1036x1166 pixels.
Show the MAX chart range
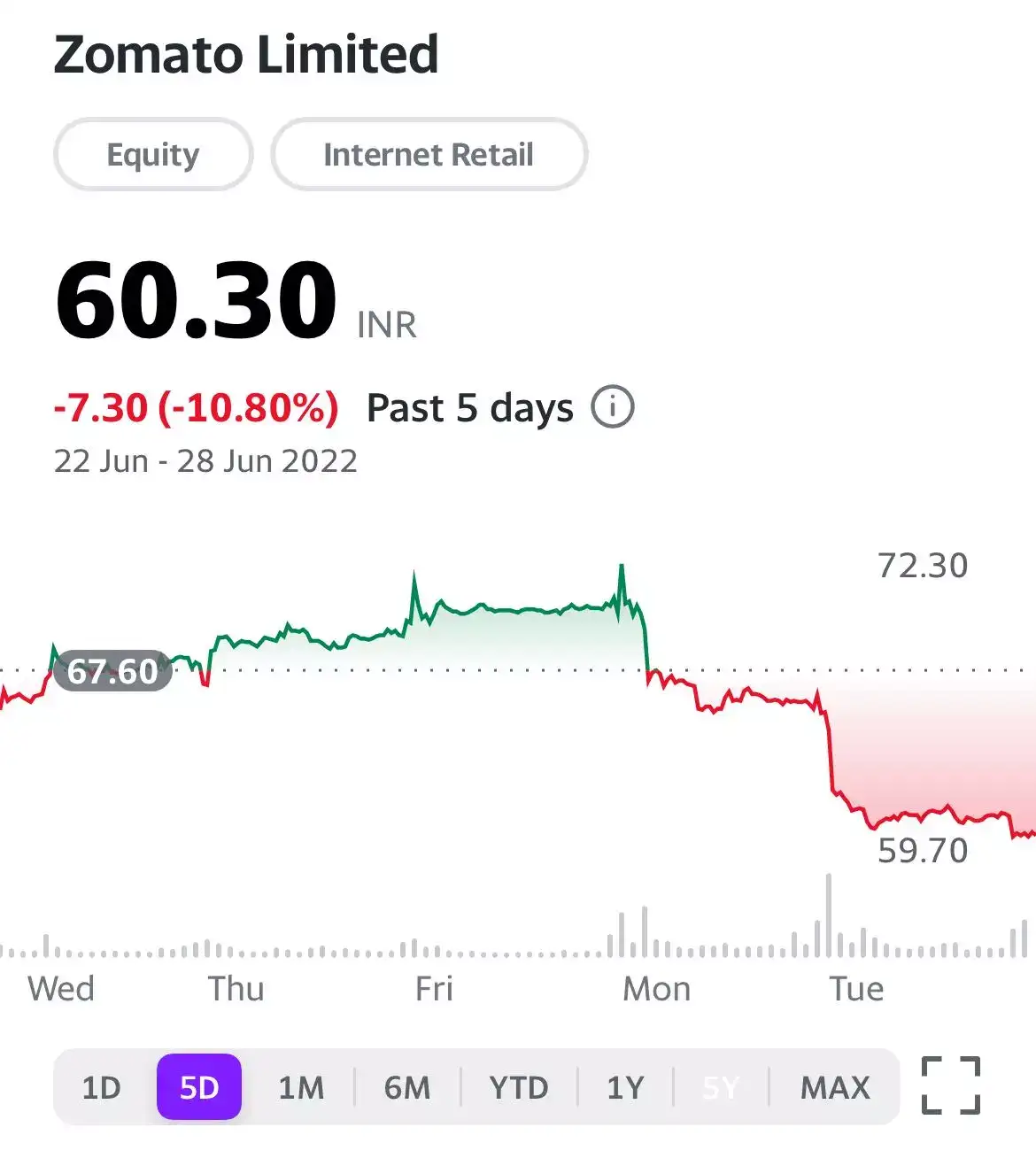pos(835,1087)
